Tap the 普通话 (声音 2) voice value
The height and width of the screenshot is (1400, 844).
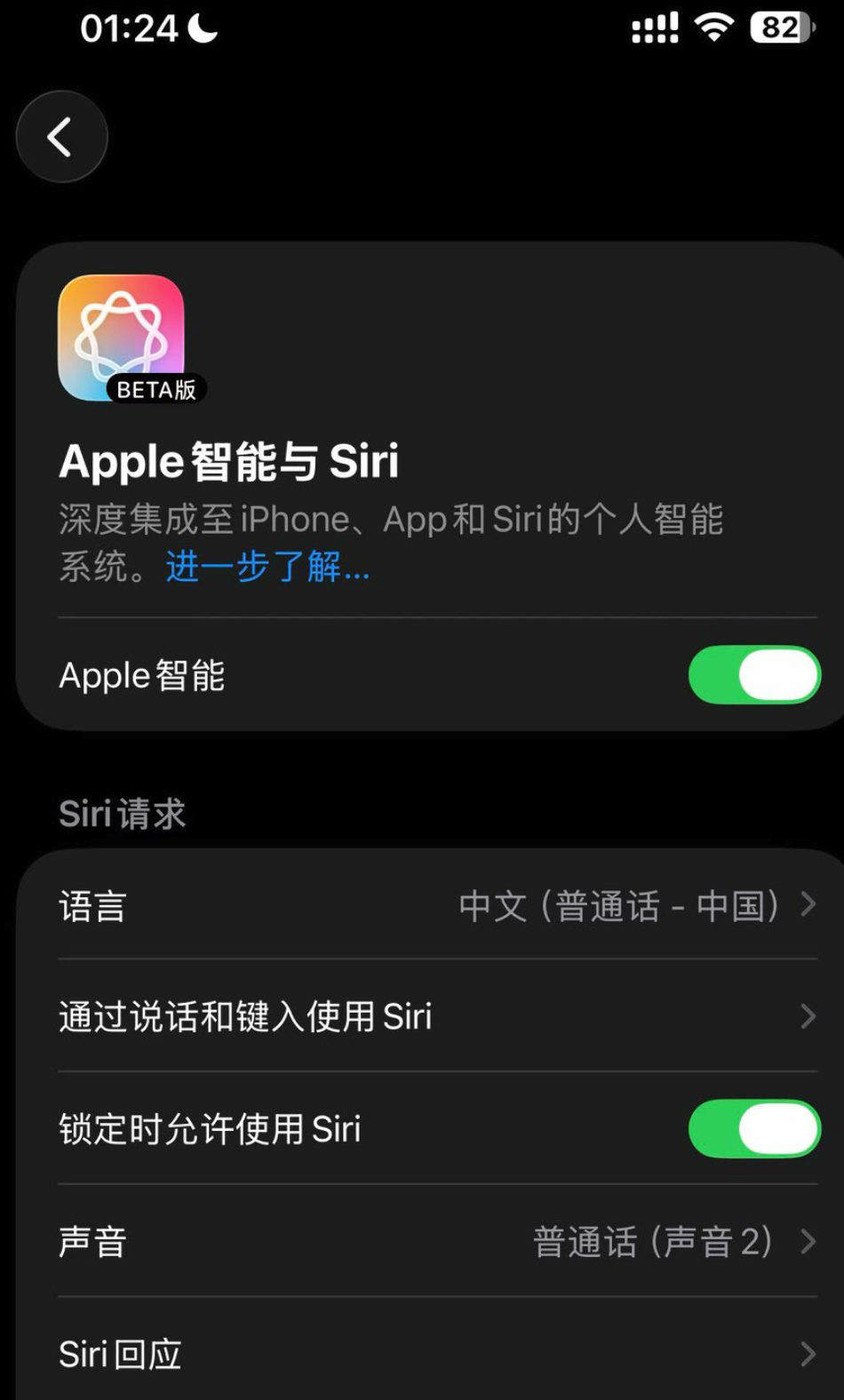(x=655, y=1242)
